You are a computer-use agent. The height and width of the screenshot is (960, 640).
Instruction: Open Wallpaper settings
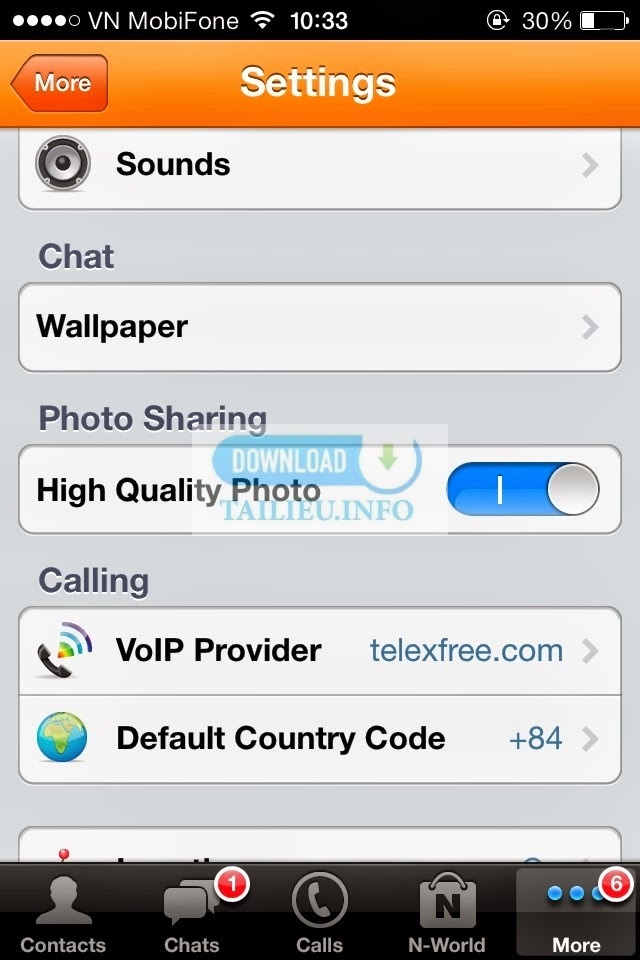(x=320, y=327)
